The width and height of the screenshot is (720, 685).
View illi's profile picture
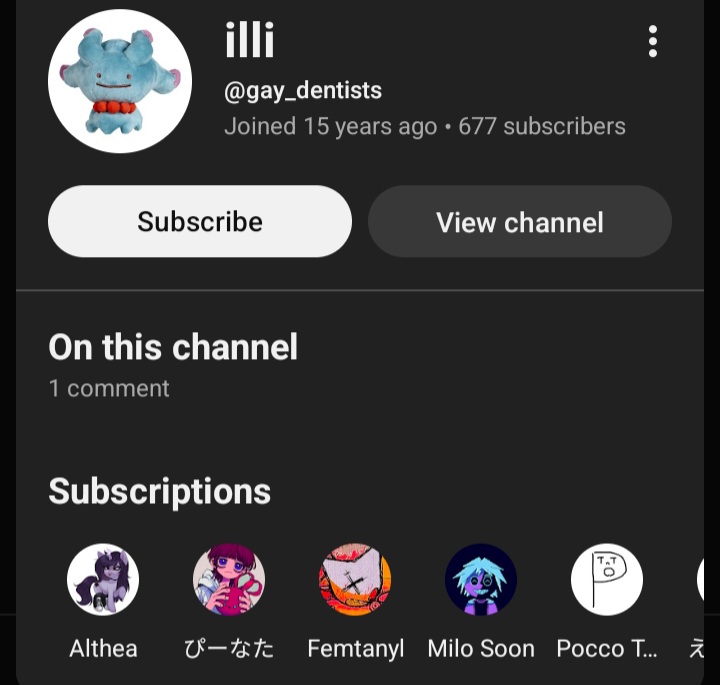point(120,82)
